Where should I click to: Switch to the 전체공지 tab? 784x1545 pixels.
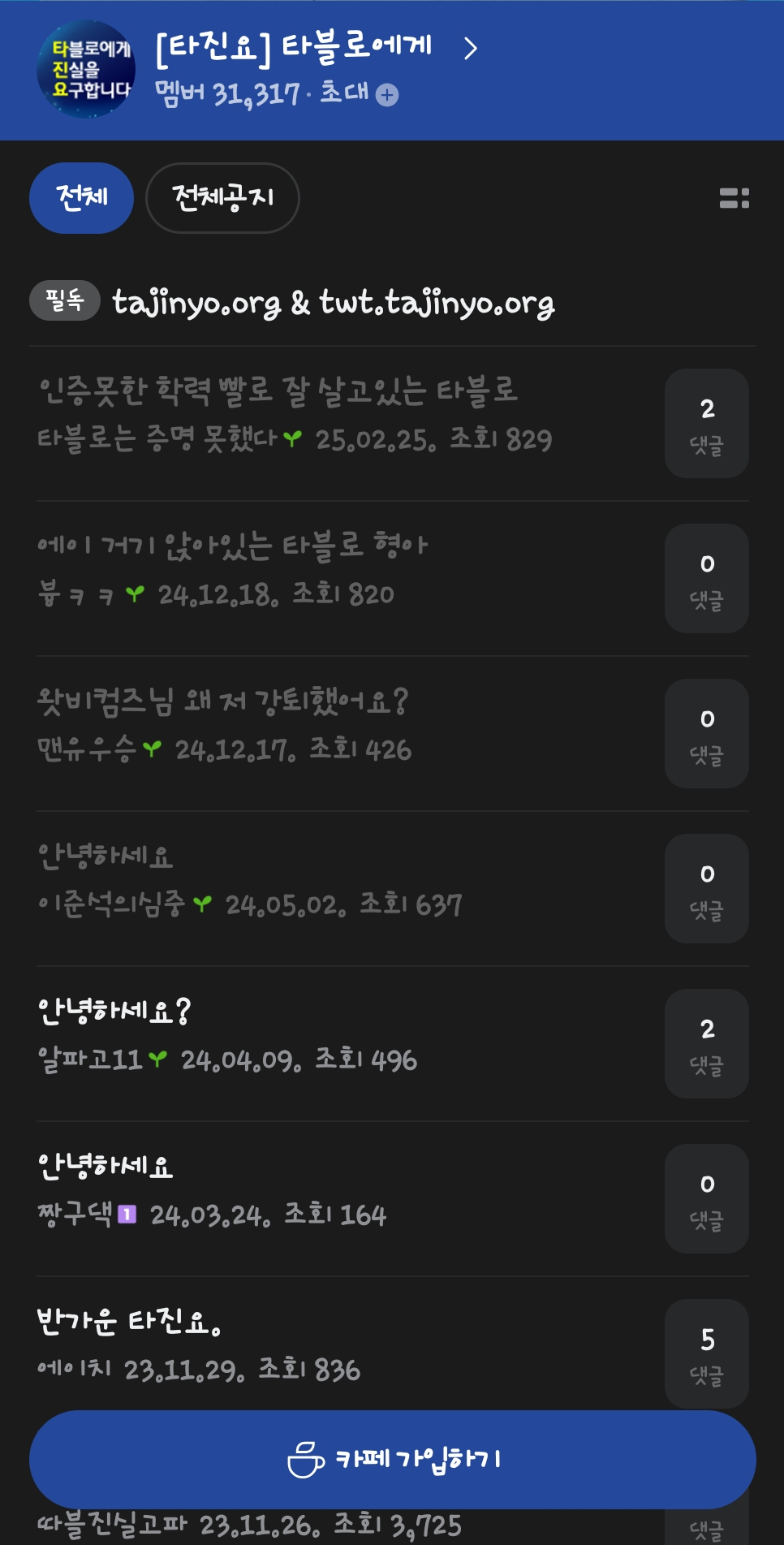pos(222,198)
